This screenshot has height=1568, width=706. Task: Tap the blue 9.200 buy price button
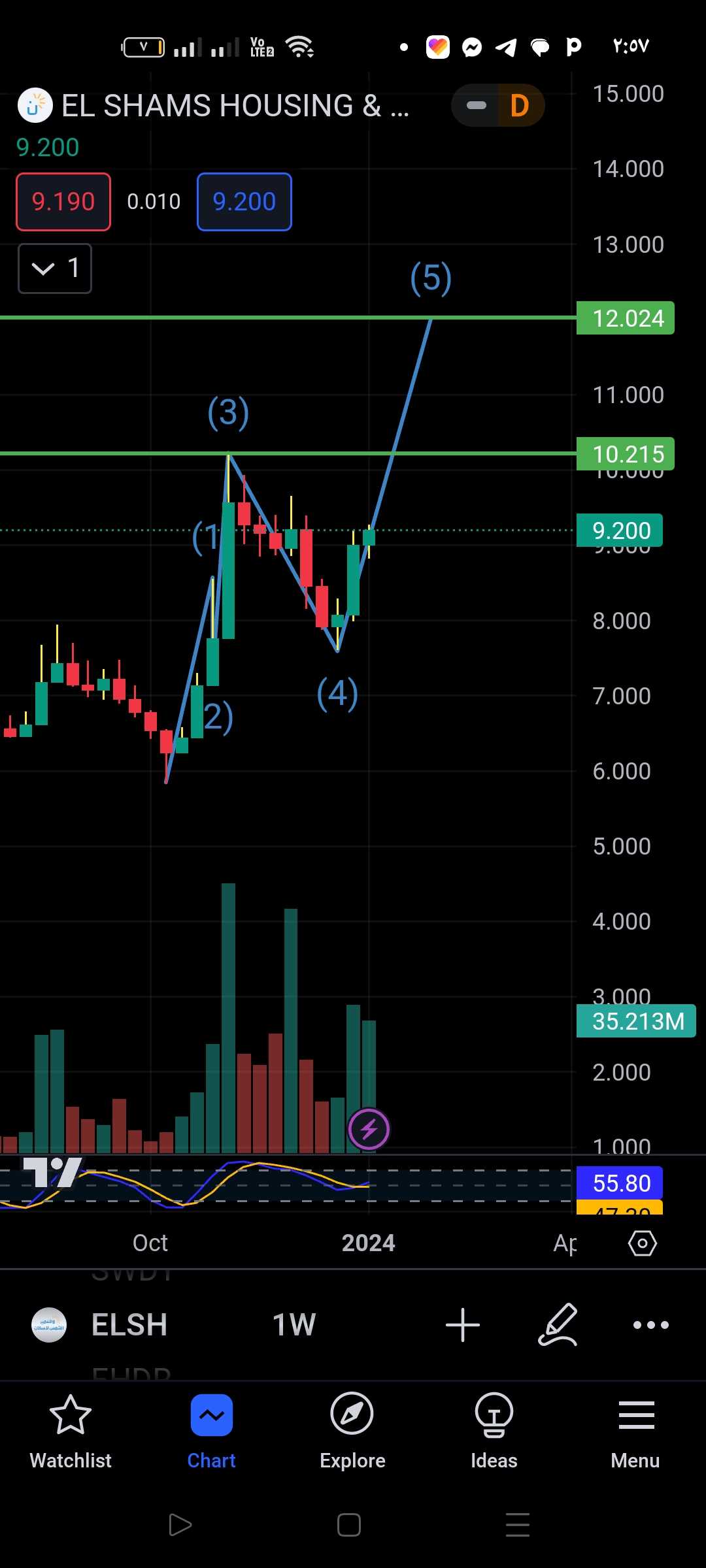pyautogui.click(x=244, y=202)
